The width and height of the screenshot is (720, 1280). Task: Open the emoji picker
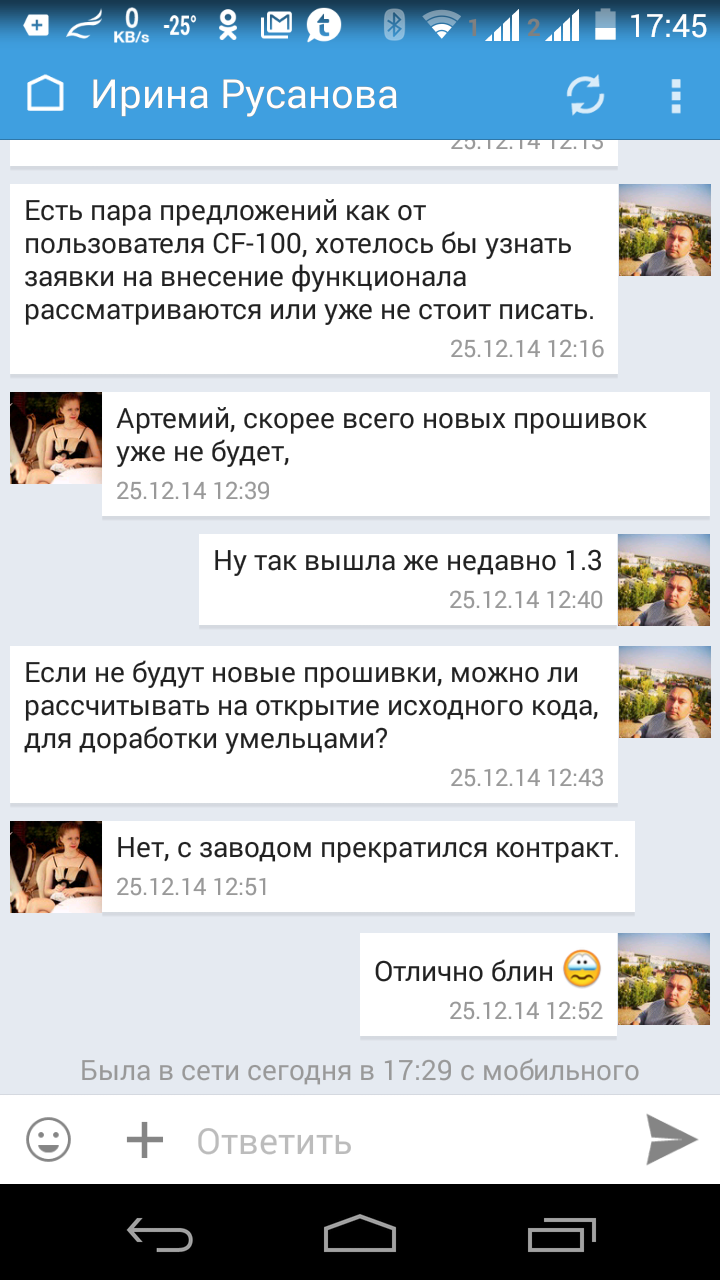(48, 1140)
